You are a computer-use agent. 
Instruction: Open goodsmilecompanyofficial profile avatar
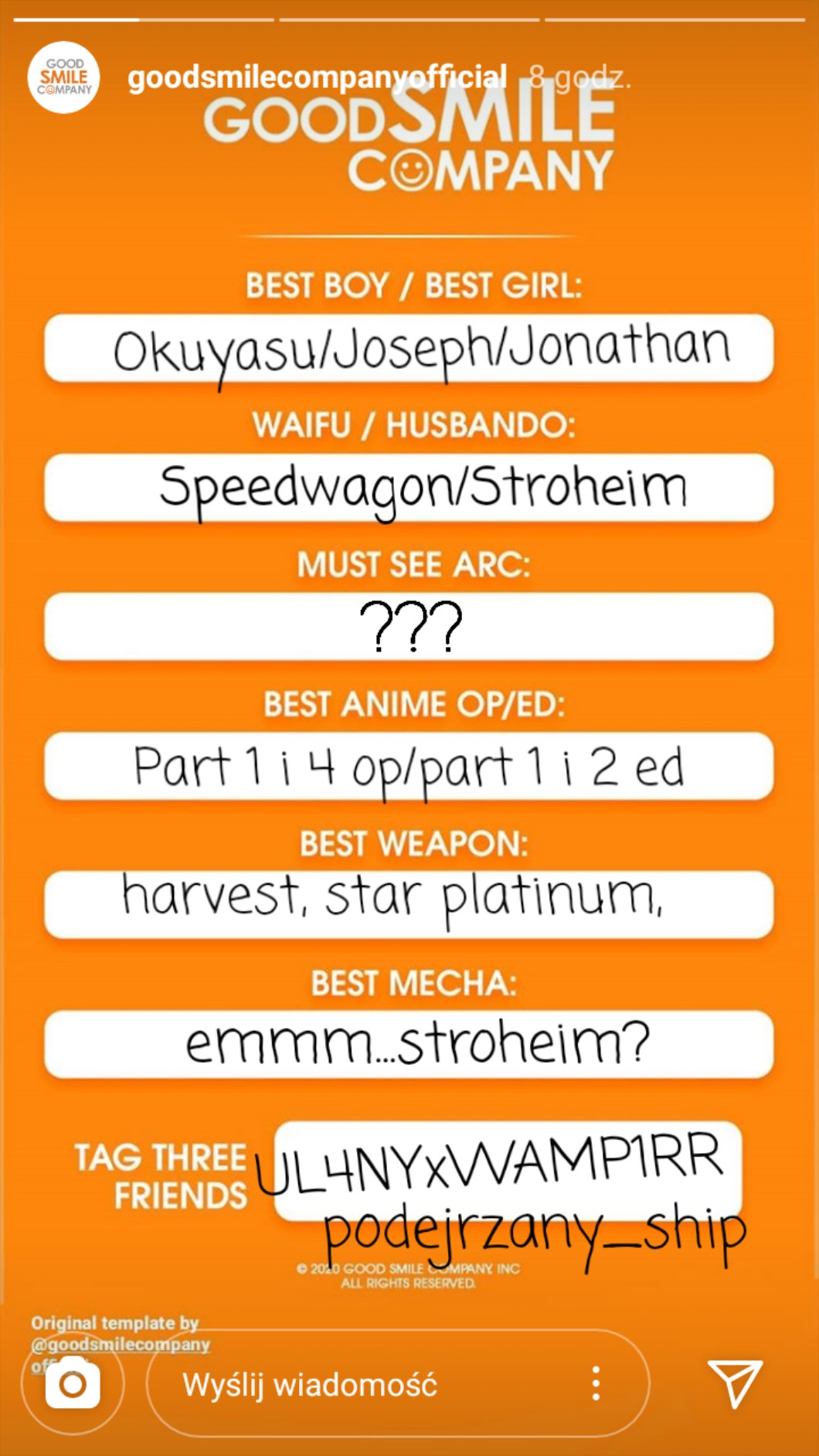[63, 77]
